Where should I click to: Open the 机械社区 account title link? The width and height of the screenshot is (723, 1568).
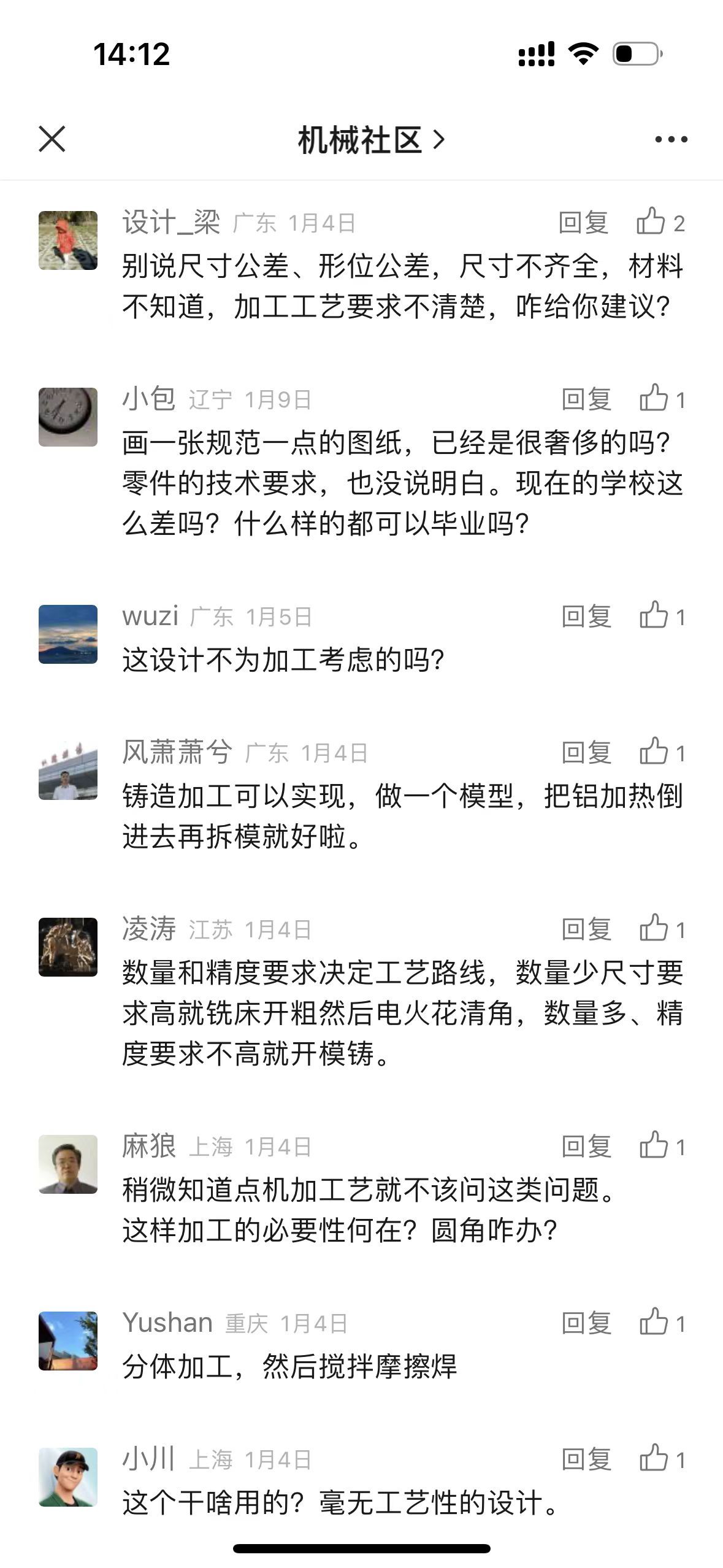pyautogui.click(x=370, y=140)
